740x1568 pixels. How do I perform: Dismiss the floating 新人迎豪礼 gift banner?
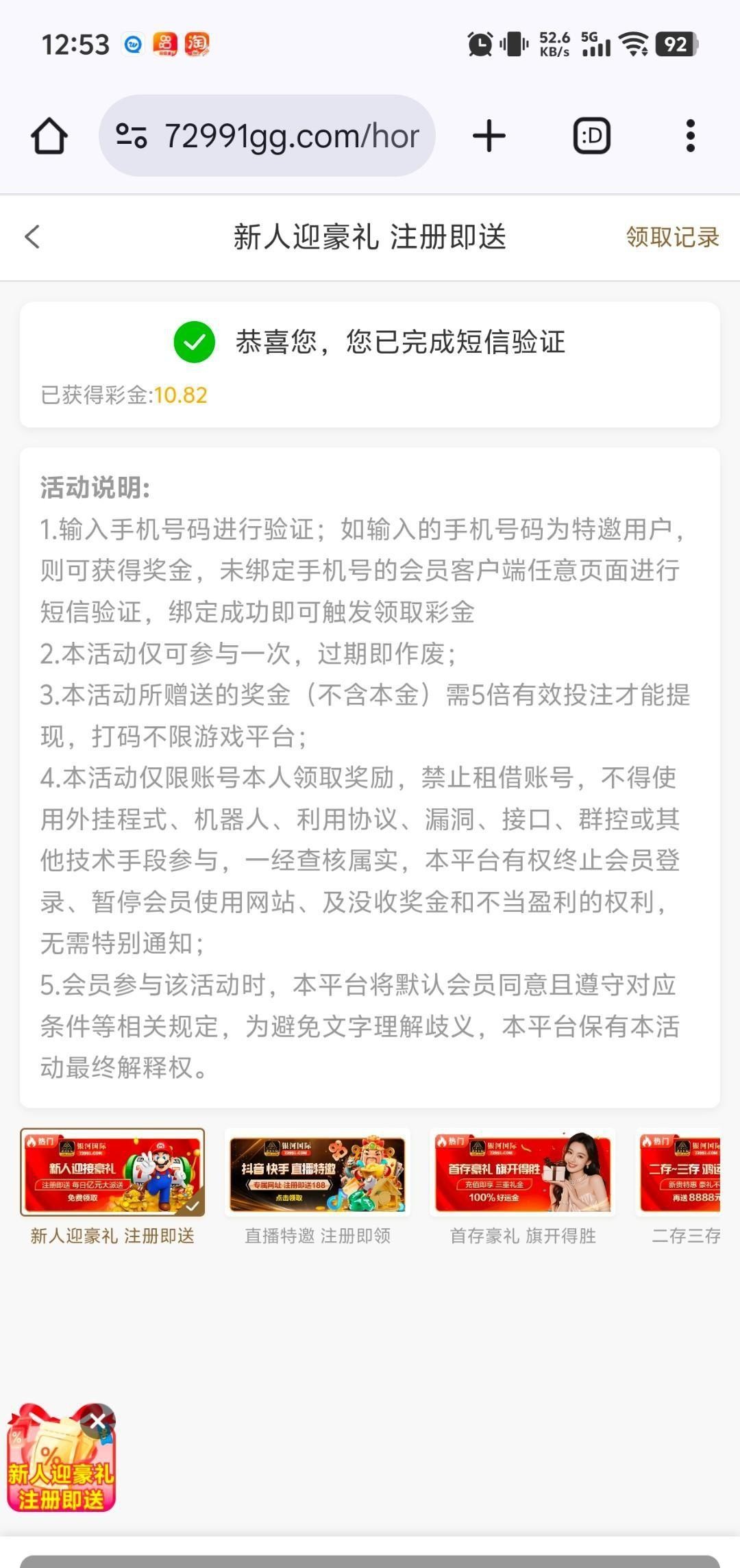click(x=97, y=1421)
